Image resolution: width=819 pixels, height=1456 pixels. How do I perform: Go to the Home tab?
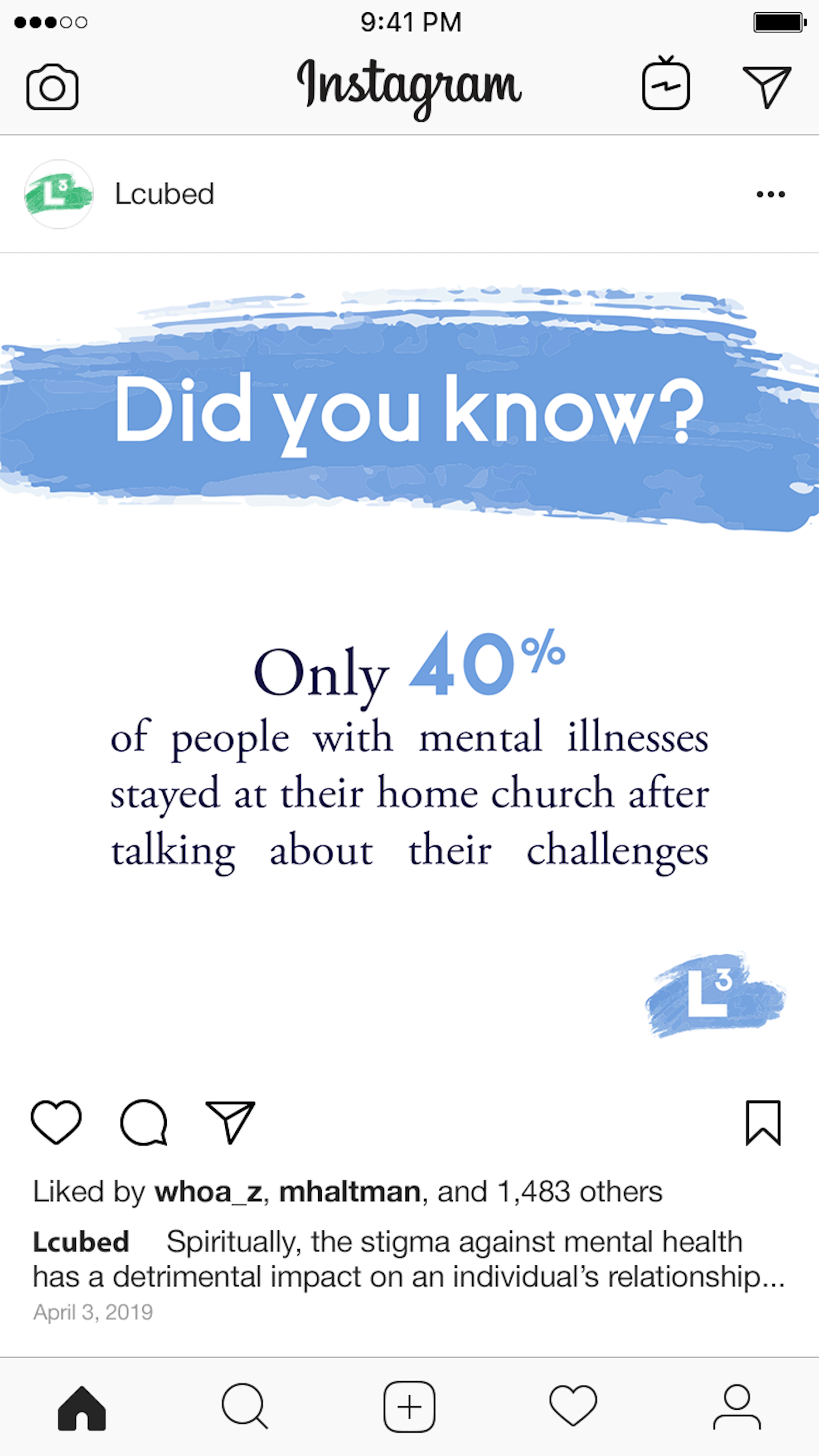click(82, 1408)
